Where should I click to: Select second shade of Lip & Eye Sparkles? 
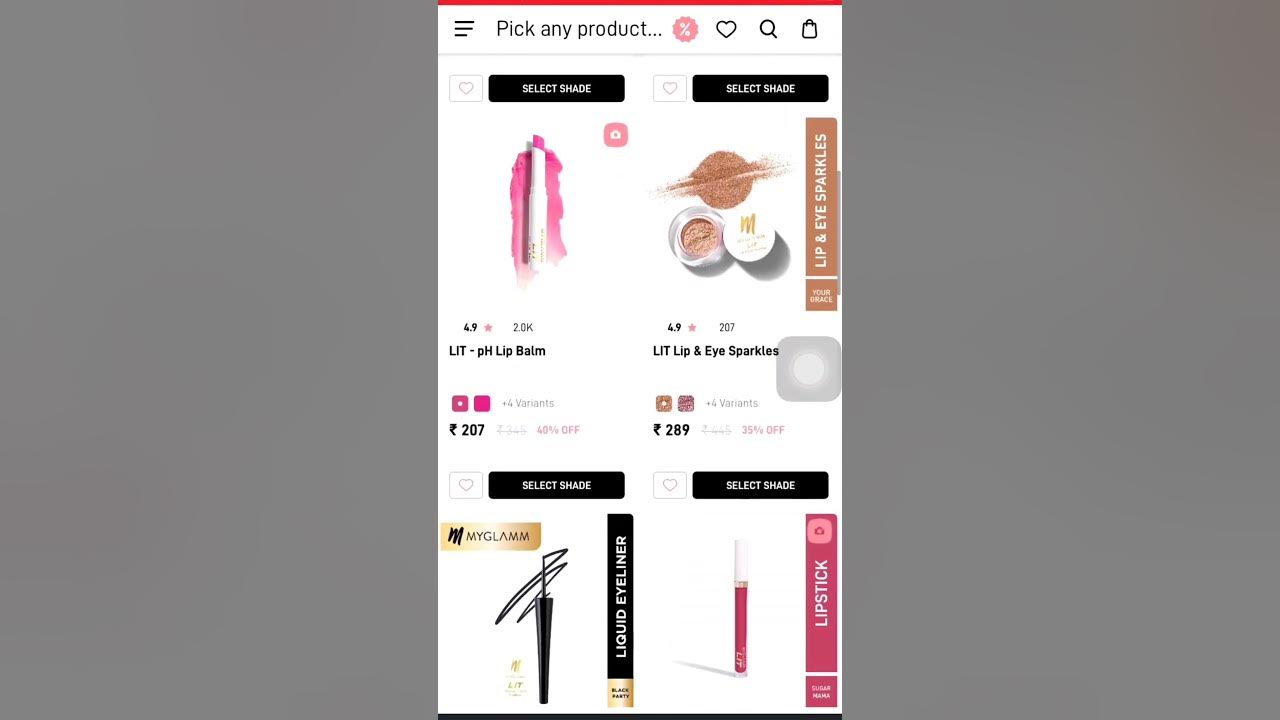tap(686, 403)
